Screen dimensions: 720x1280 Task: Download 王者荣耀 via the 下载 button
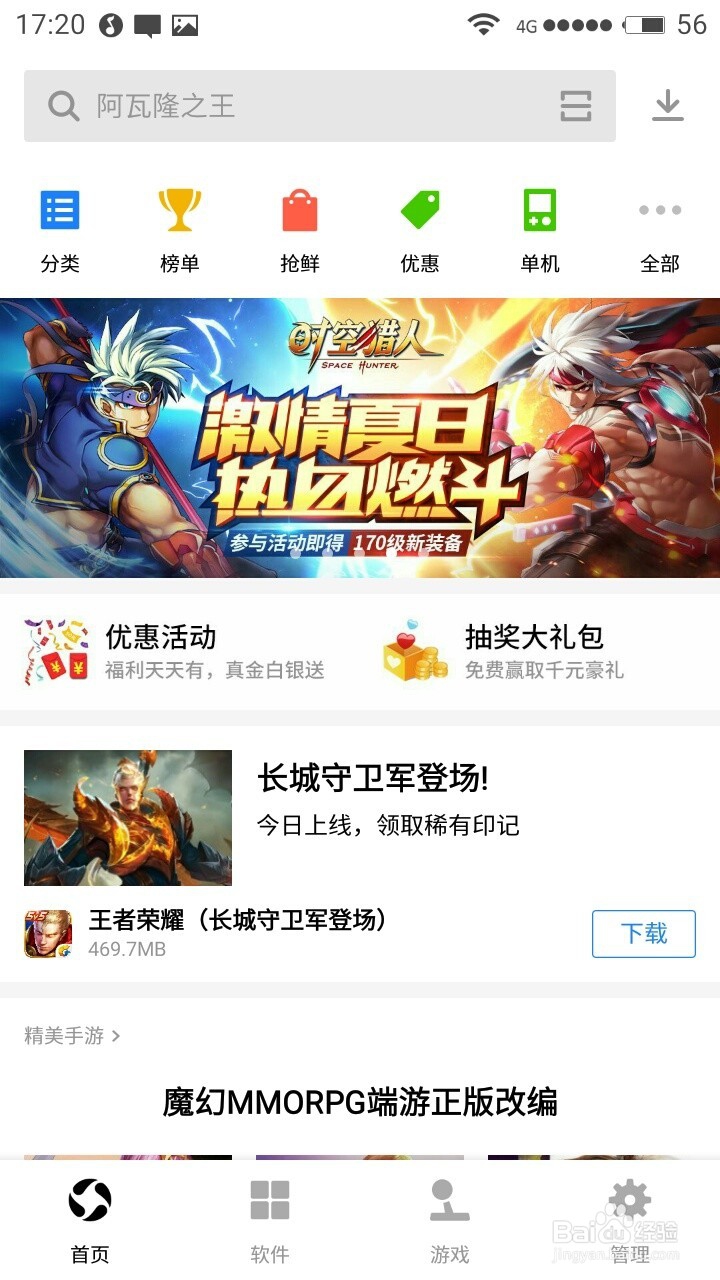tap(644, 933)
